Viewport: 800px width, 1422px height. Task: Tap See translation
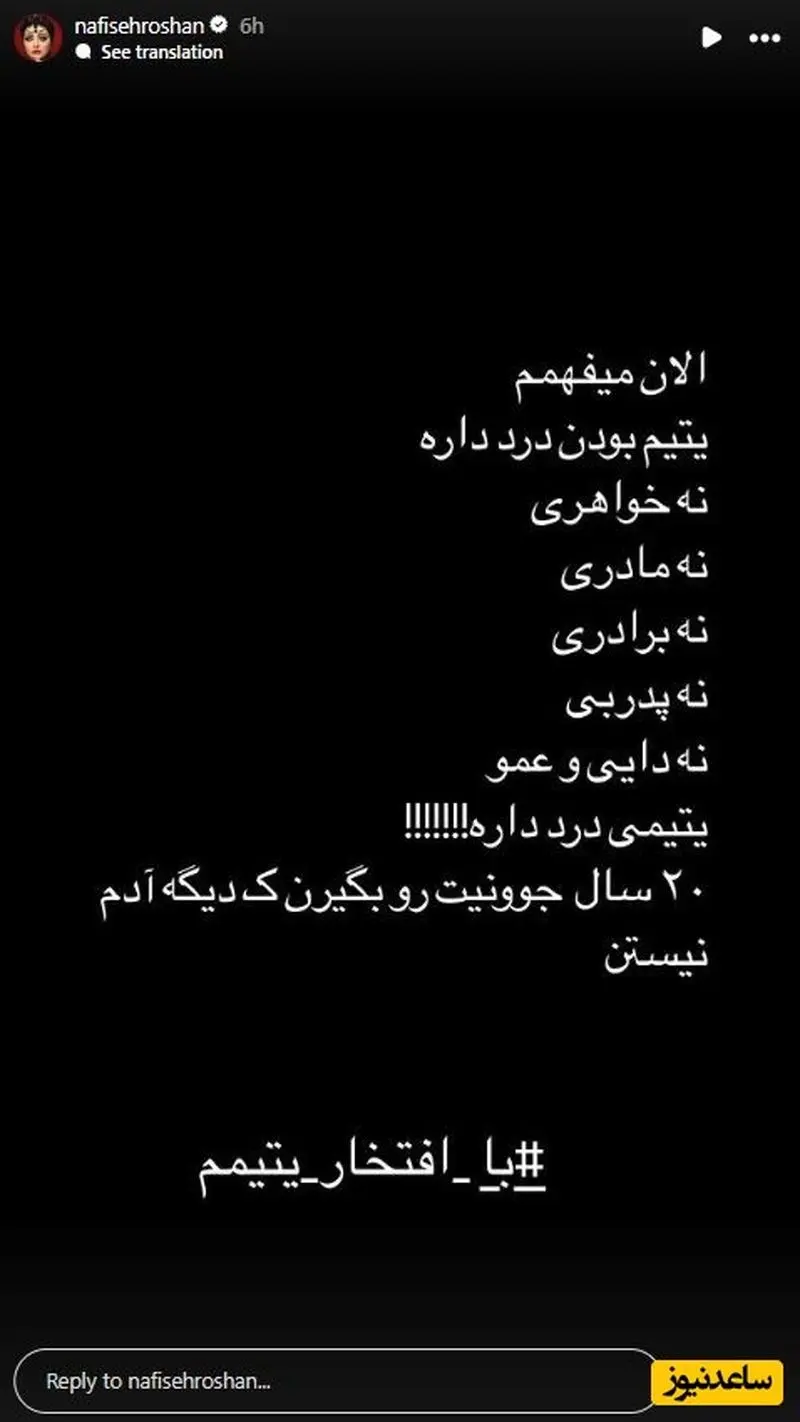point(161,52)
